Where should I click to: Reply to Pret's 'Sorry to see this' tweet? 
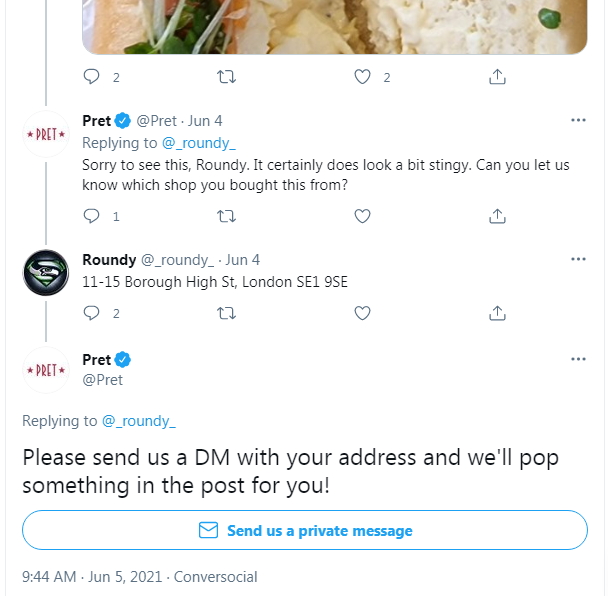coord(92,216)
